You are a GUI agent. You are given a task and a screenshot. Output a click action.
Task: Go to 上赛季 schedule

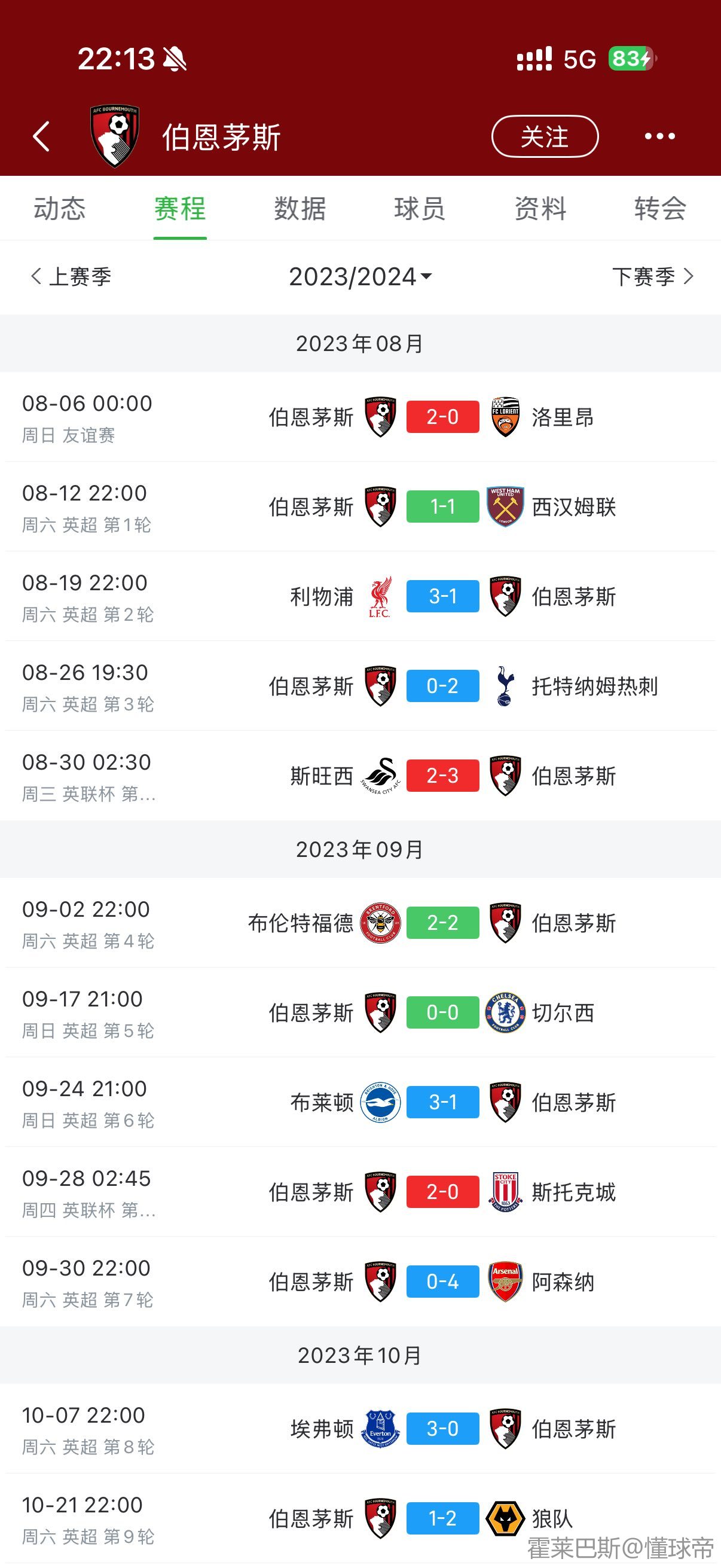pos(71,277)
